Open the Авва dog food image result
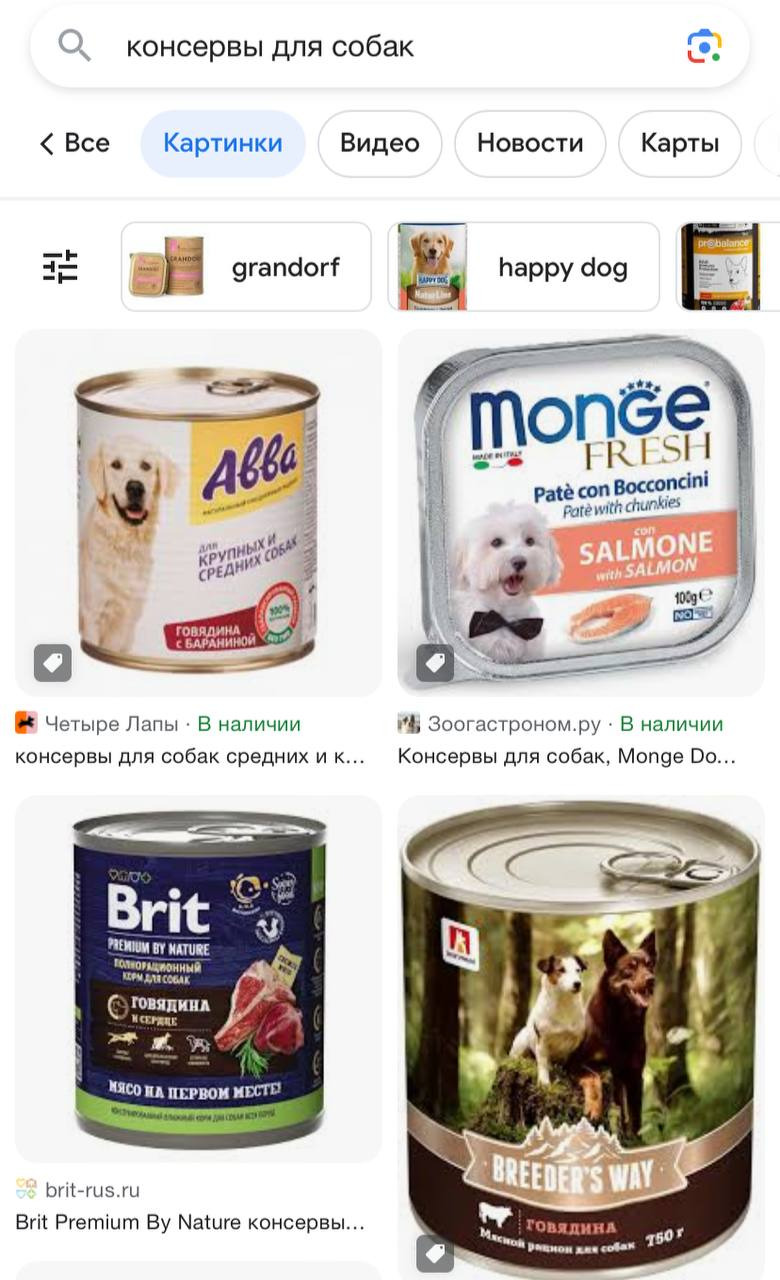The image size is (780, 1280). 198,512
